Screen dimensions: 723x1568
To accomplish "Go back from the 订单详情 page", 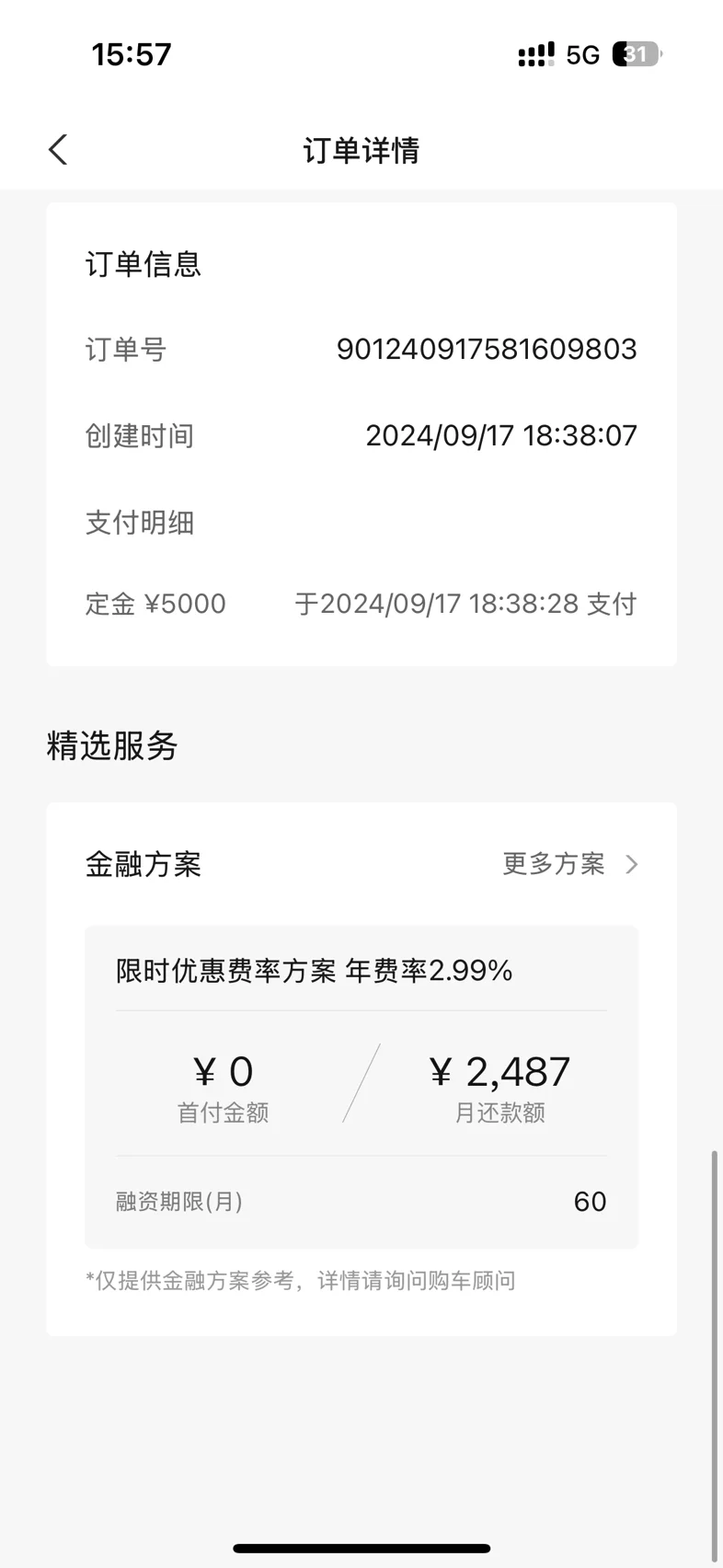I will point(58,150).
